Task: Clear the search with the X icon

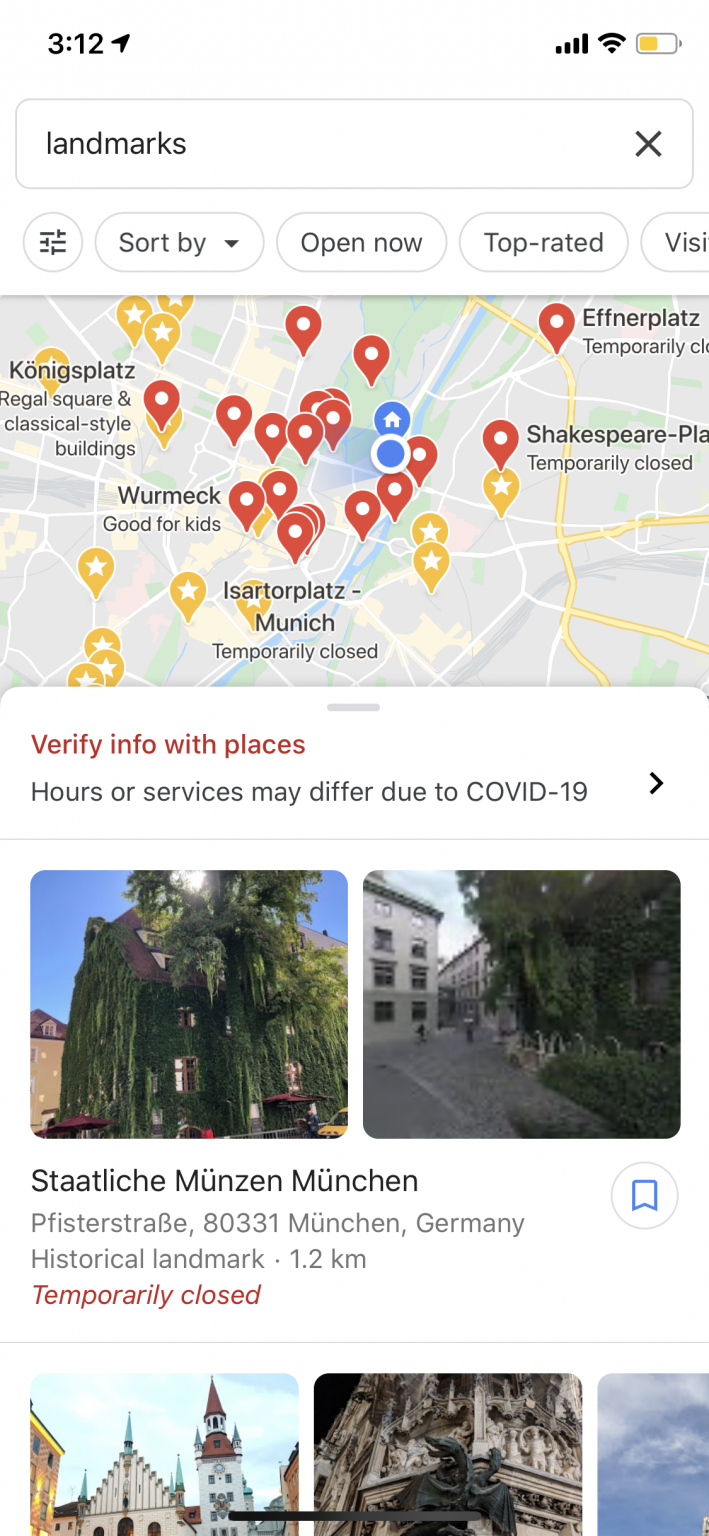Action: [648, 144]
